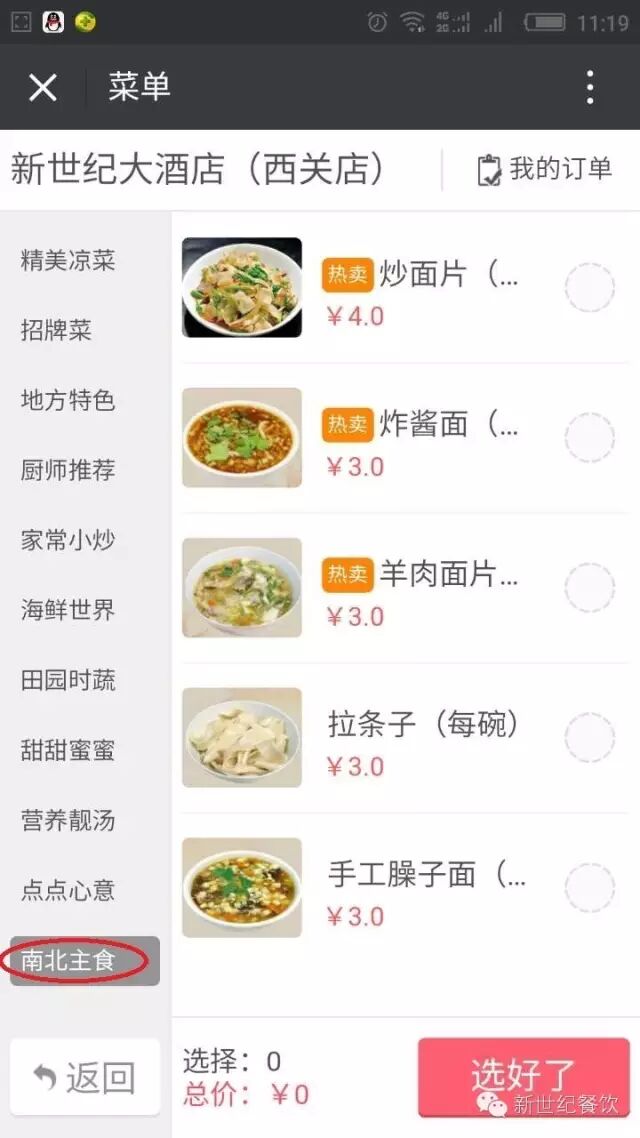Show 厨师推荐 dishes
The width and height of the screenshot is (640, 1138).
point(68,471)
